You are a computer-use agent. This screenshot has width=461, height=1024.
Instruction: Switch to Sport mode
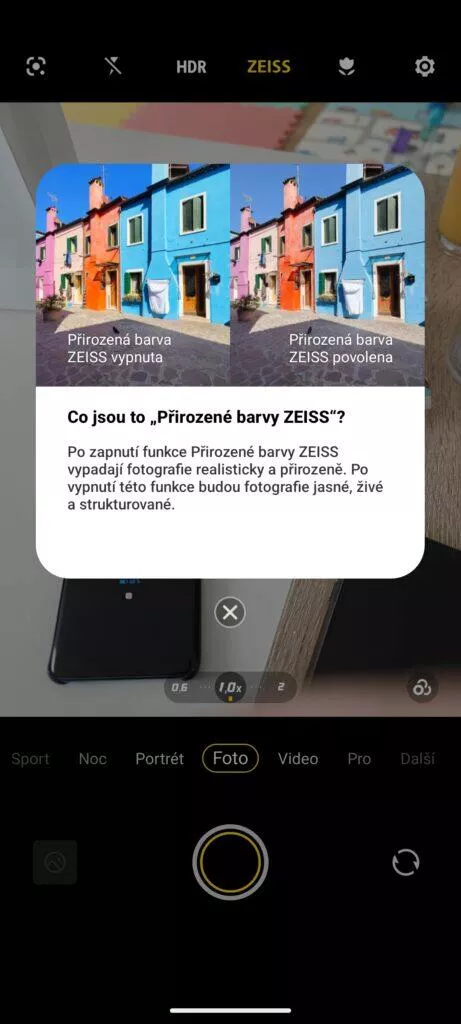30,759
